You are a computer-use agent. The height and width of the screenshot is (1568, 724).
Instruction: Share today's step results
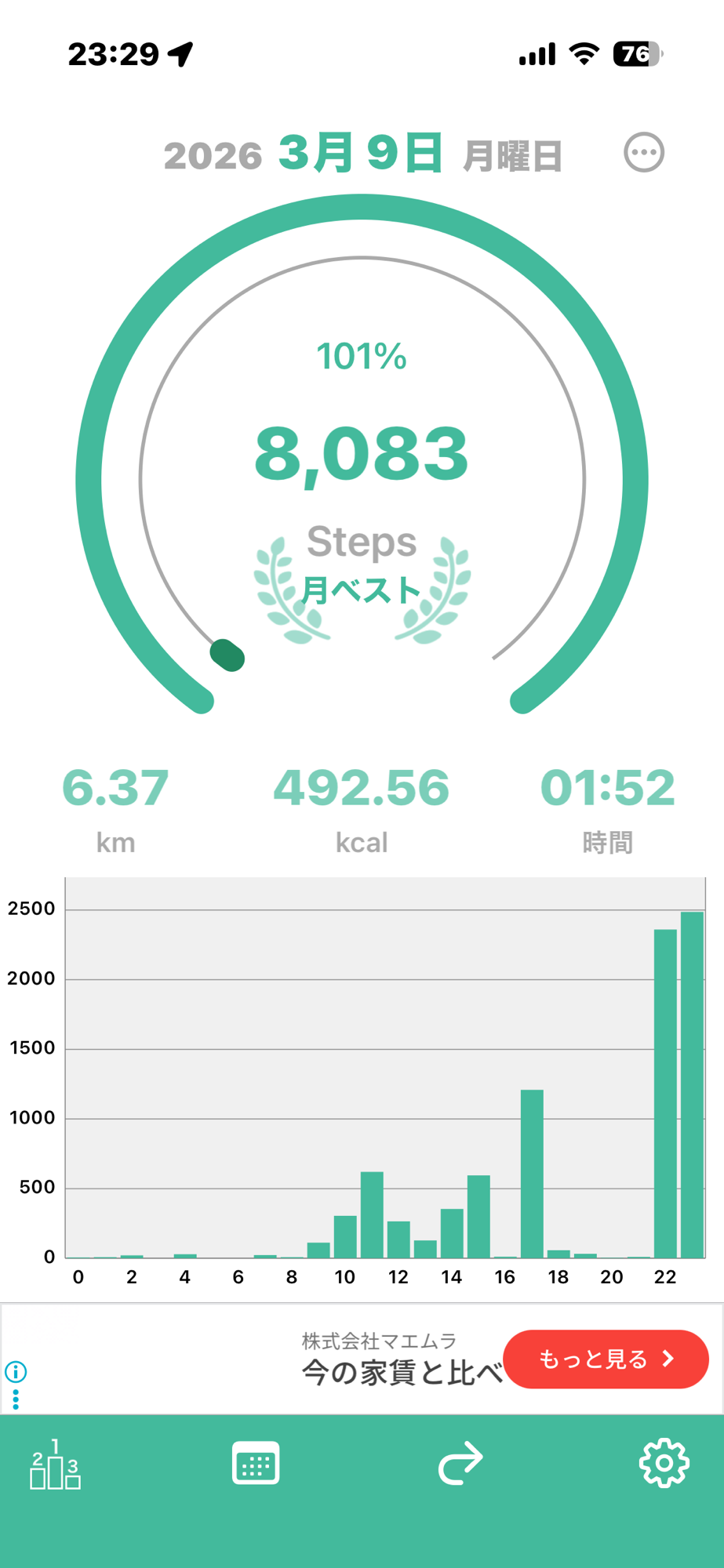tap(460, 1463)
